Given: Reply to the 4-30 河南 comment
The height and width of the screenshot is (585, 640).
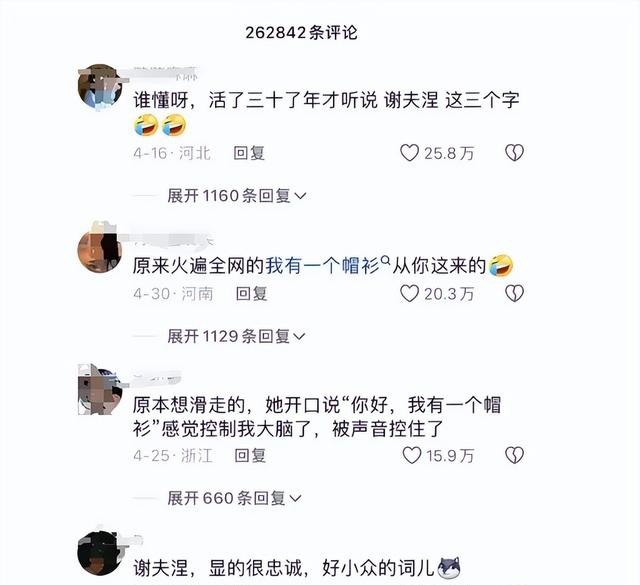Looking at the screenshot, I should [x=251, y=294].
